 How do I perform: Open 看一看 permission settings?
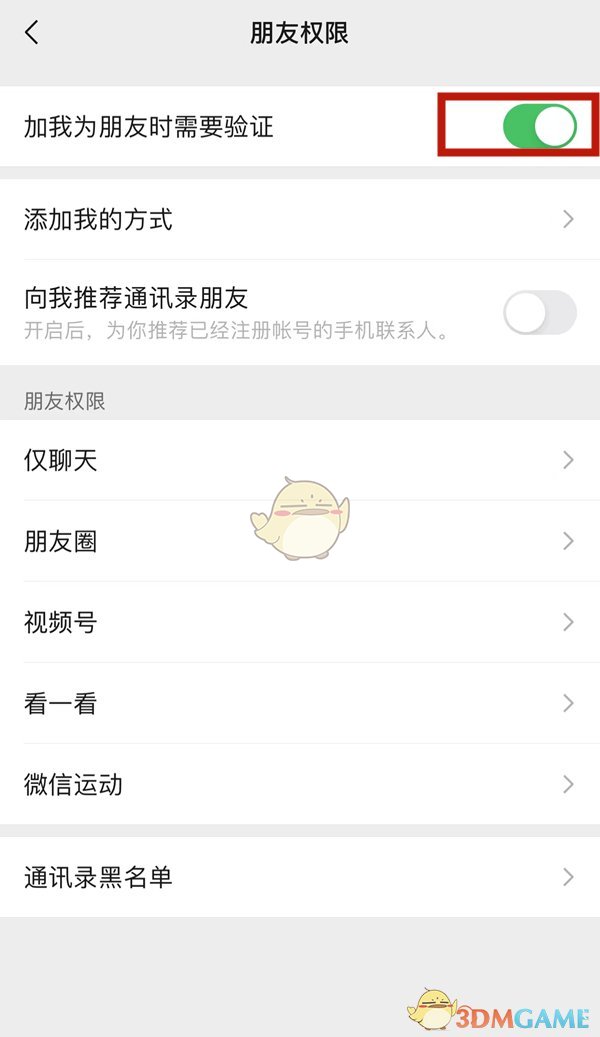(x=300, y=703)
